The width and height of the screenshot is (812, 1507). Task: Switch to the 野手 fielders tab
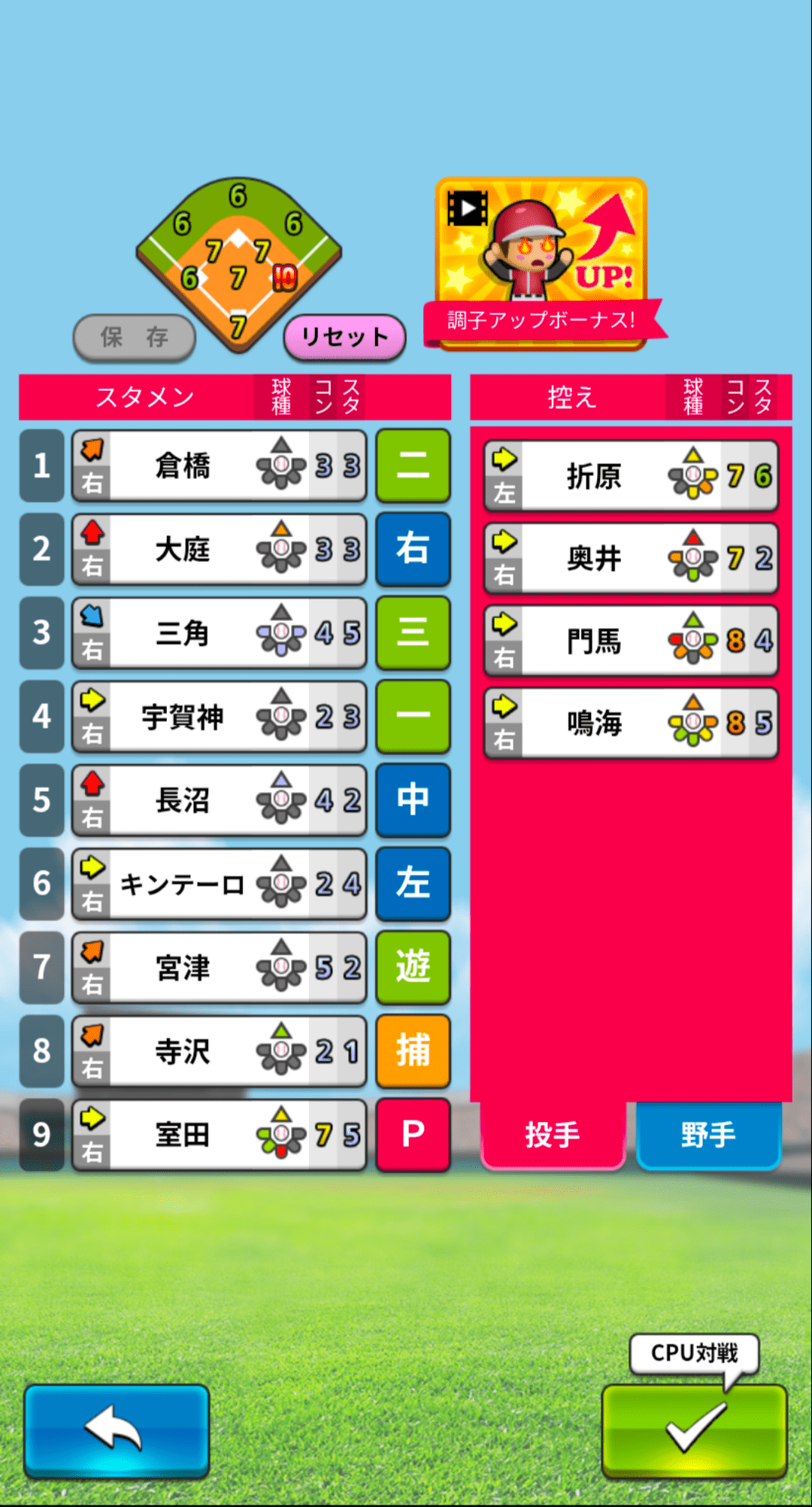click(708, 1135)
